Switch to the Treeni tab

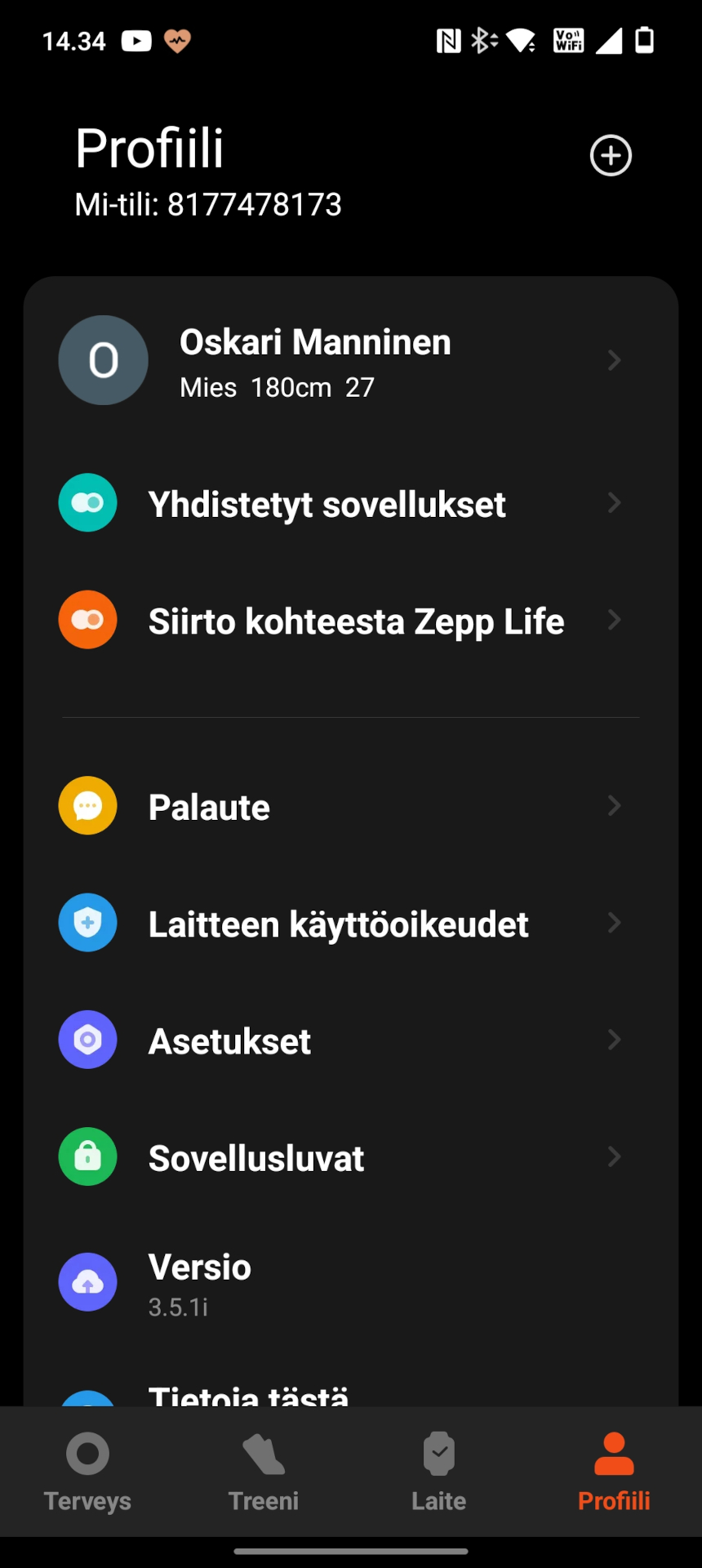click(x=263, y=1472)
